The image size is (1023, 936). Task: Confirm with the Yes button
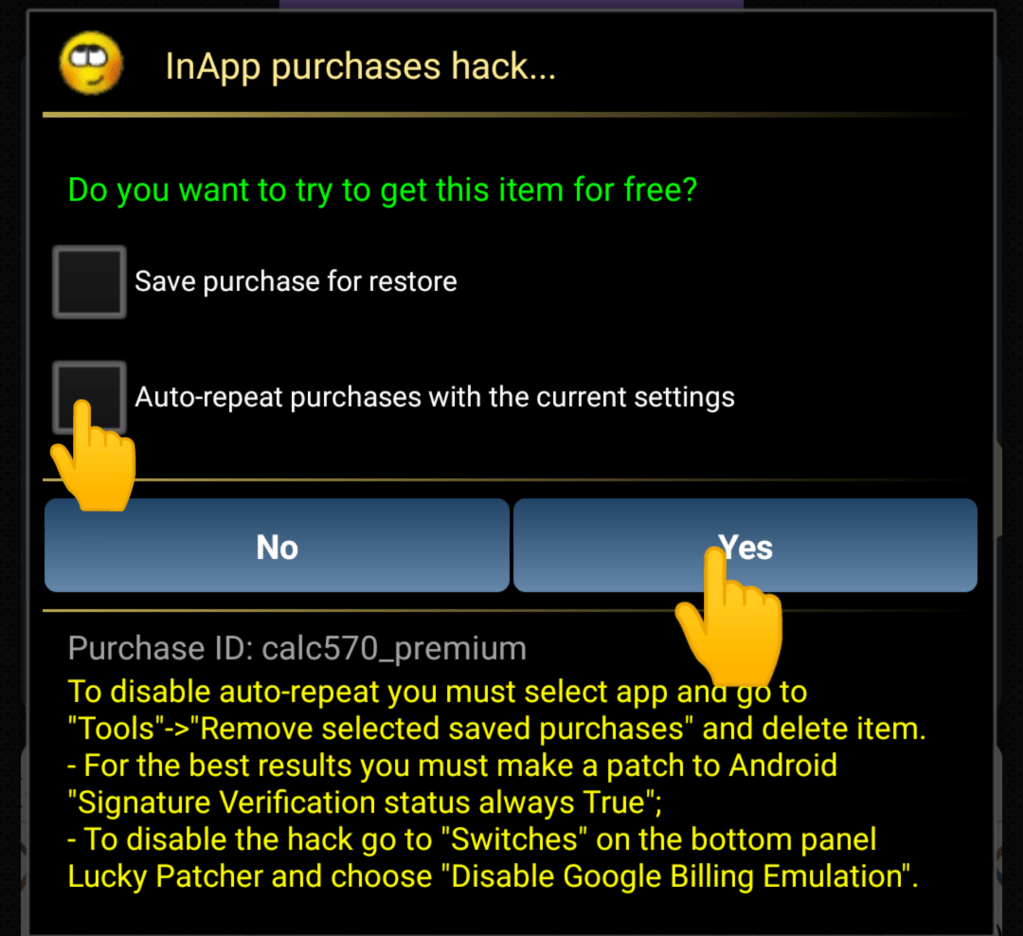coord(745,547)
